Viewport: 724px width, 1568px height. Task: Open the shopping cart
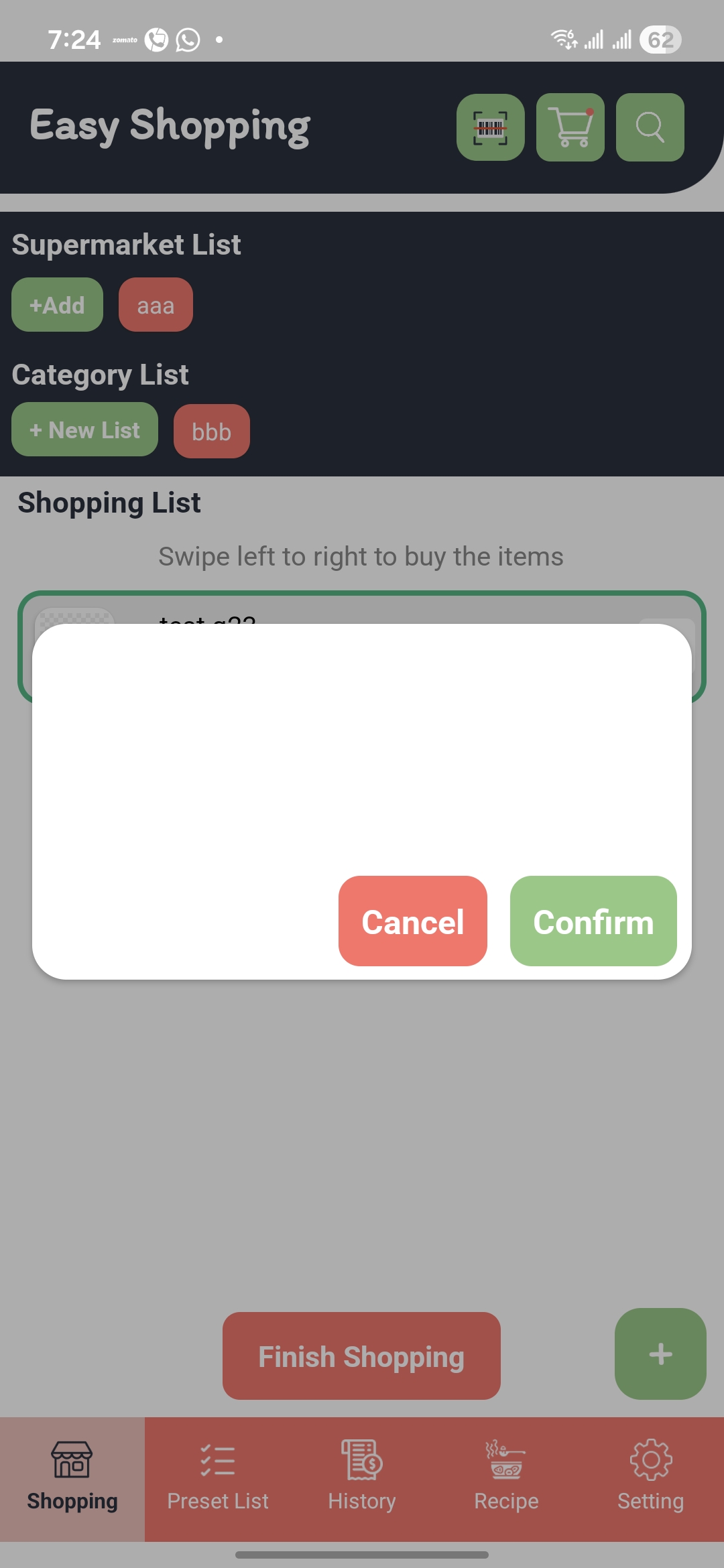pyautogui.click(x=570, y=127)
